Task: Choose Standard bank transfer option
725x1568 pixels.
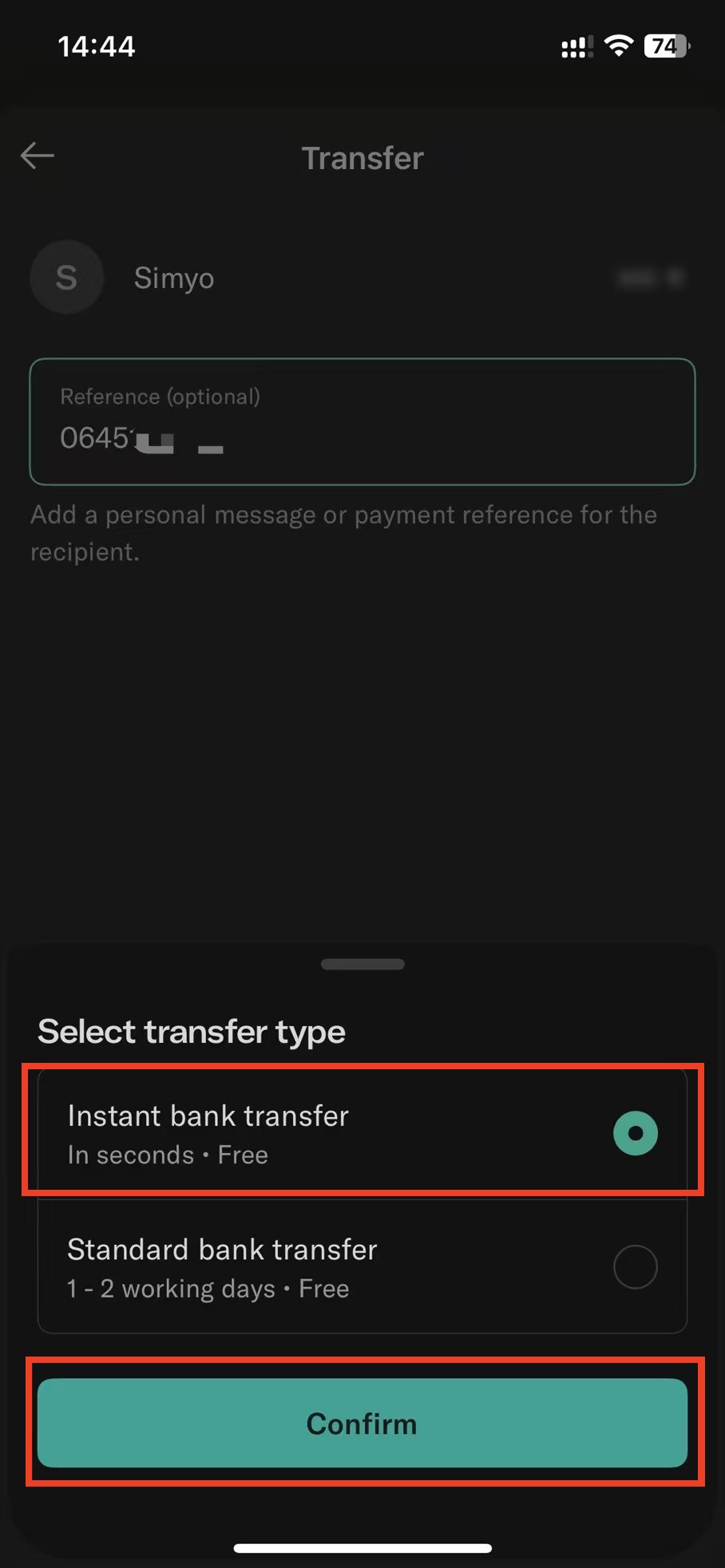Action: (362, 1266)
